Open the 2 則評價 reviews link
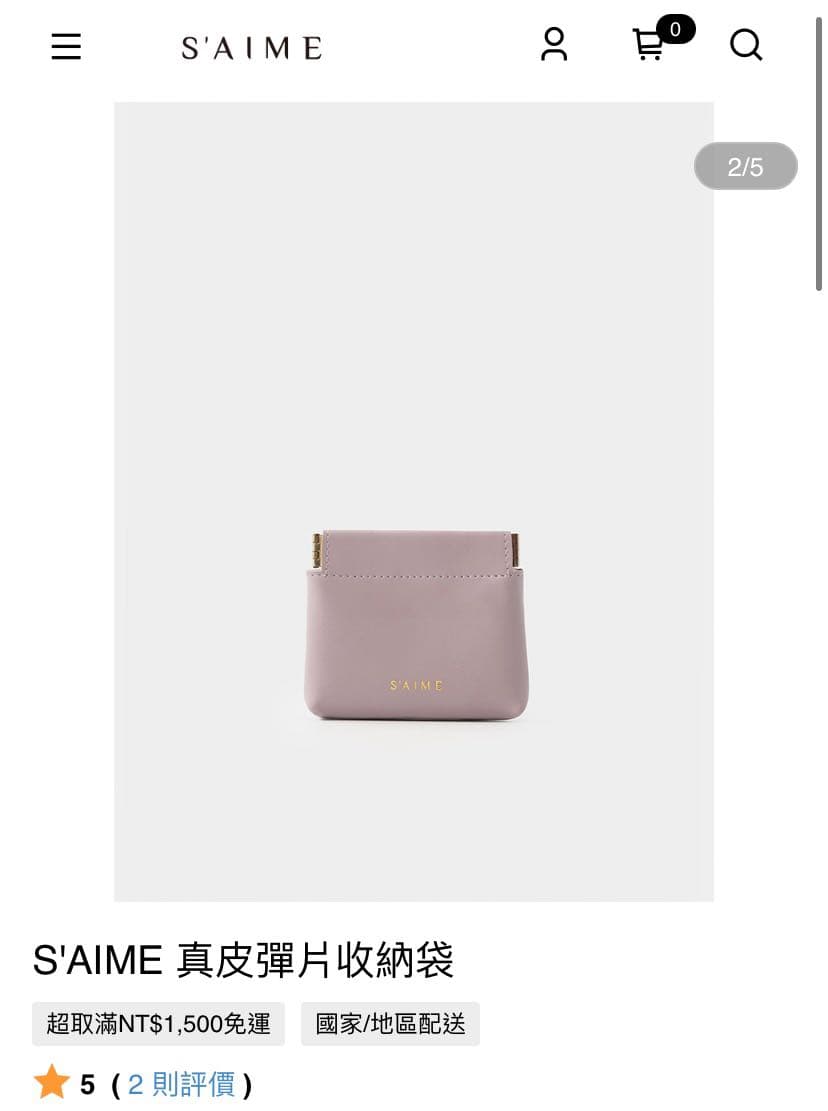The image size is (828, 1111). pyautogui.click(x=183, y=1084)
